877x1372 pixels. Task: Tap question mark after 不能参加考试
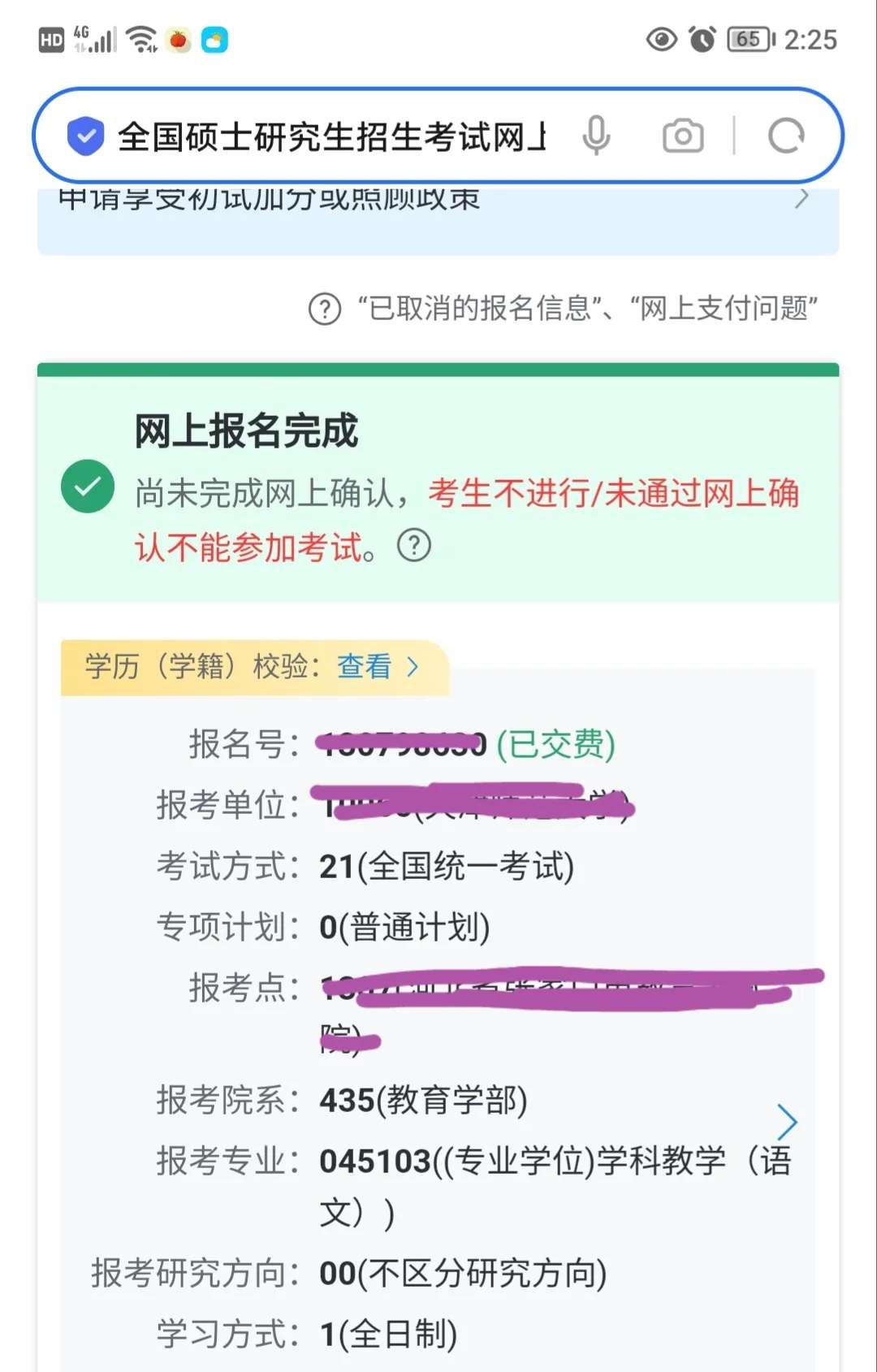[414, 546]
